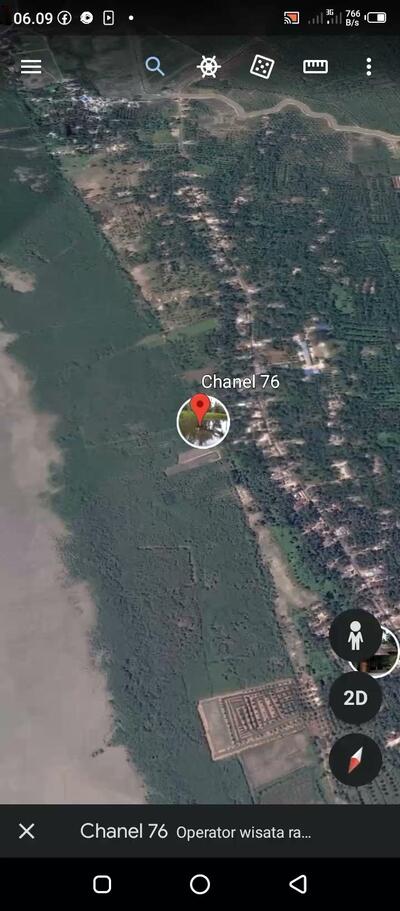Go to the home screen

point(200,884)
